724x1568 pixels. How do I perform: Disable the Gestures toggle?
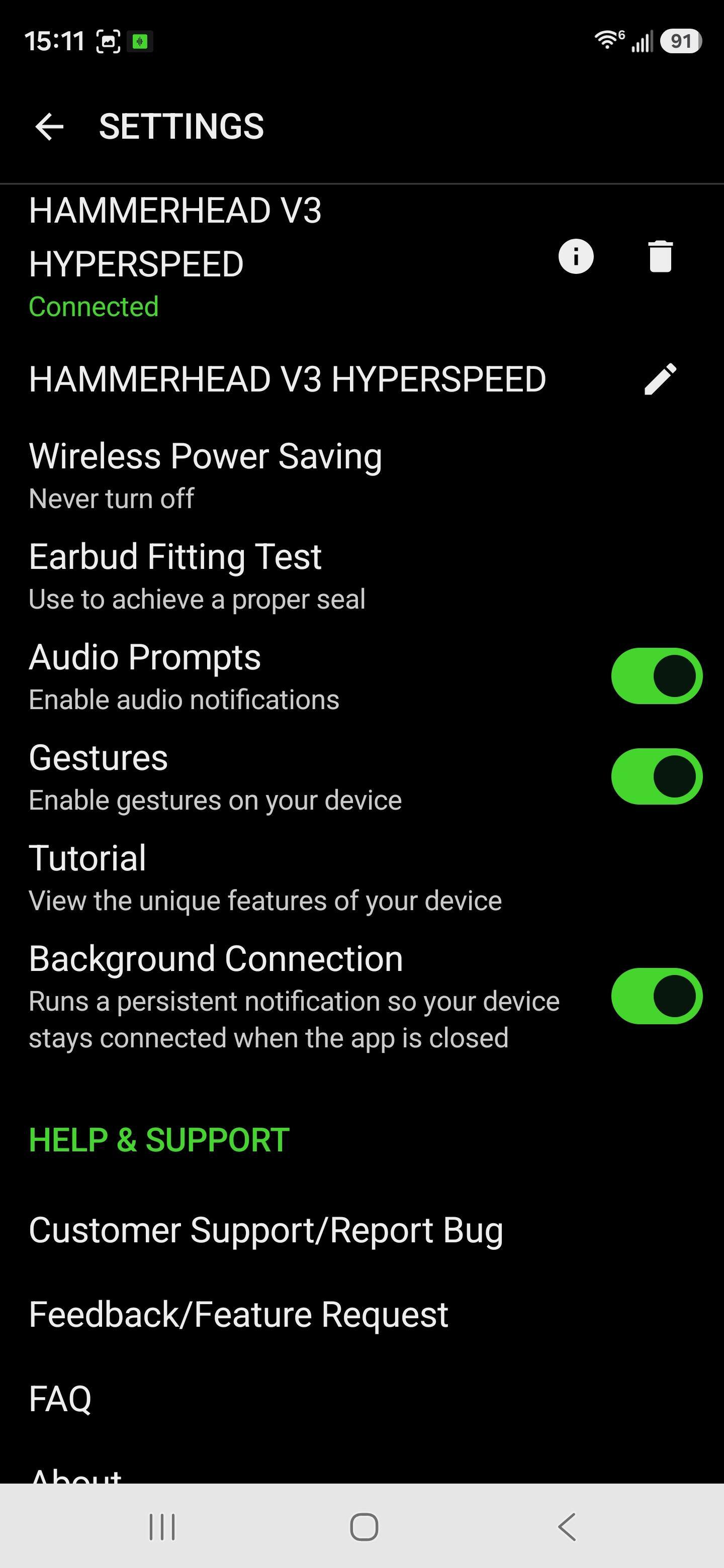click(x=657, y=776)
